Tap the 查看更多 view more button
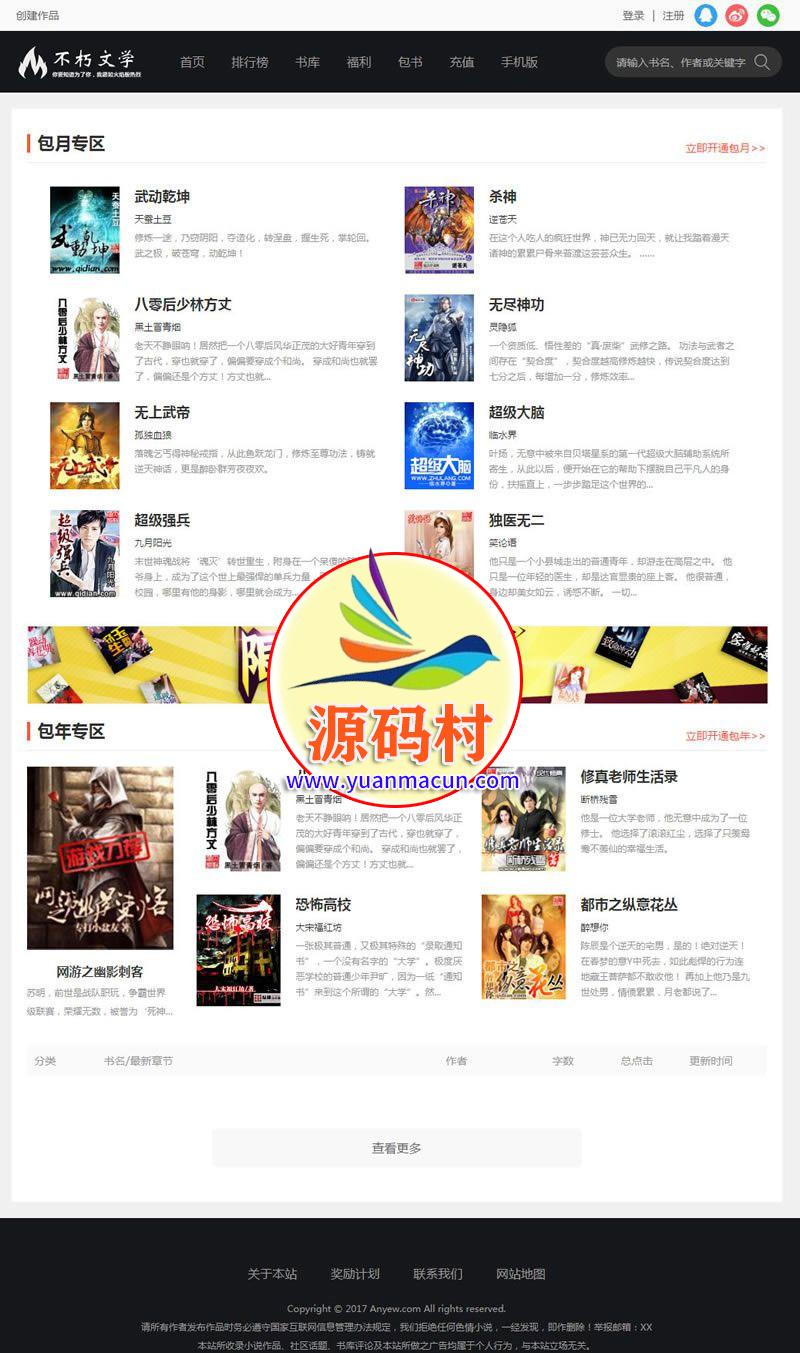 pyautogui.click(x=397, y=1148)
